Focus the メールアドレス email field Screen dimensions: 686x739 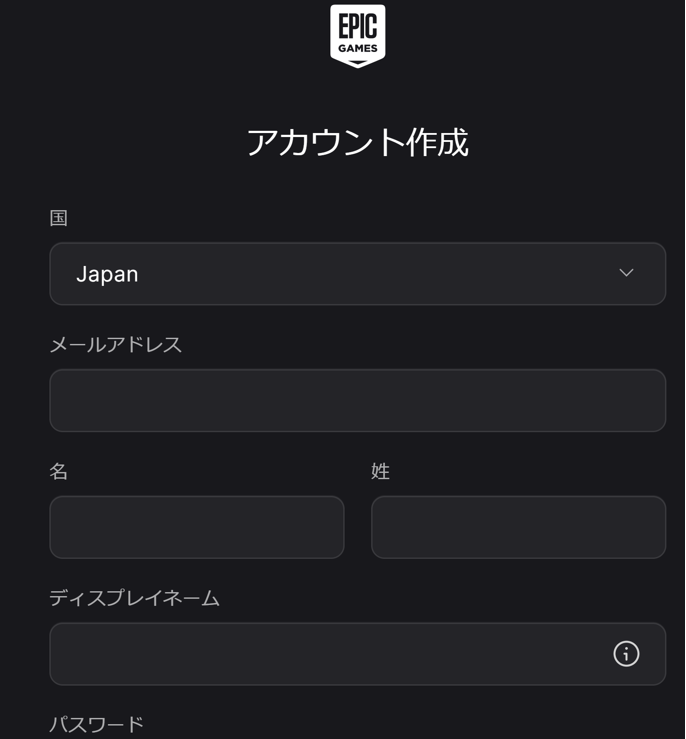point(357,400)
